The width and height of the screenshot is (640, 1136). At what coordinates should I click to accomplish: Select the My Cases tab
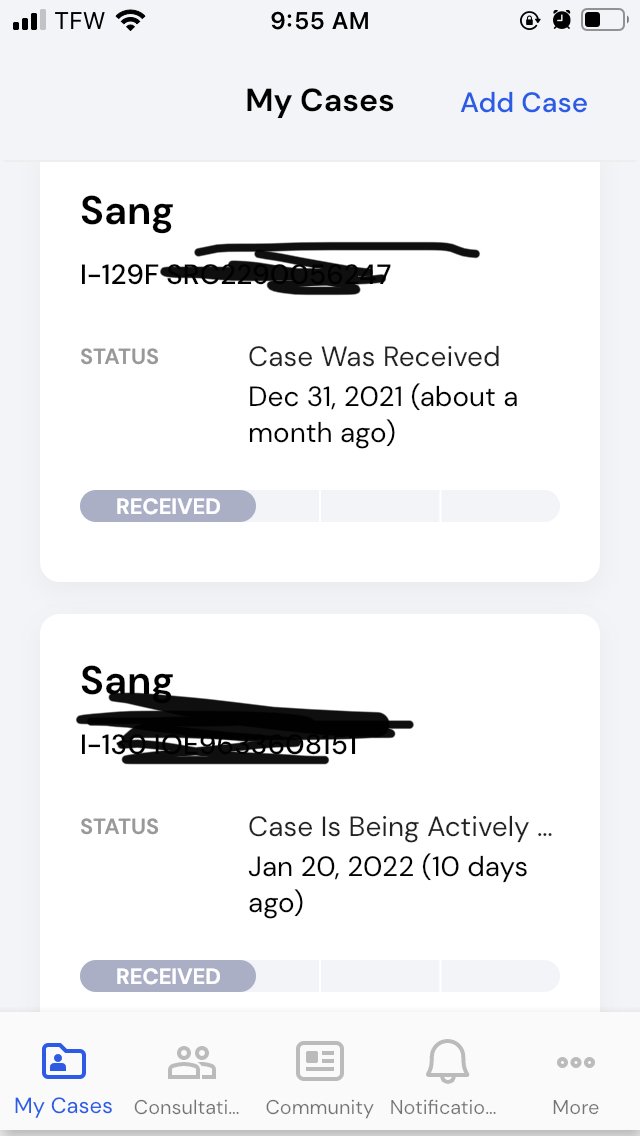(64, 1077)
